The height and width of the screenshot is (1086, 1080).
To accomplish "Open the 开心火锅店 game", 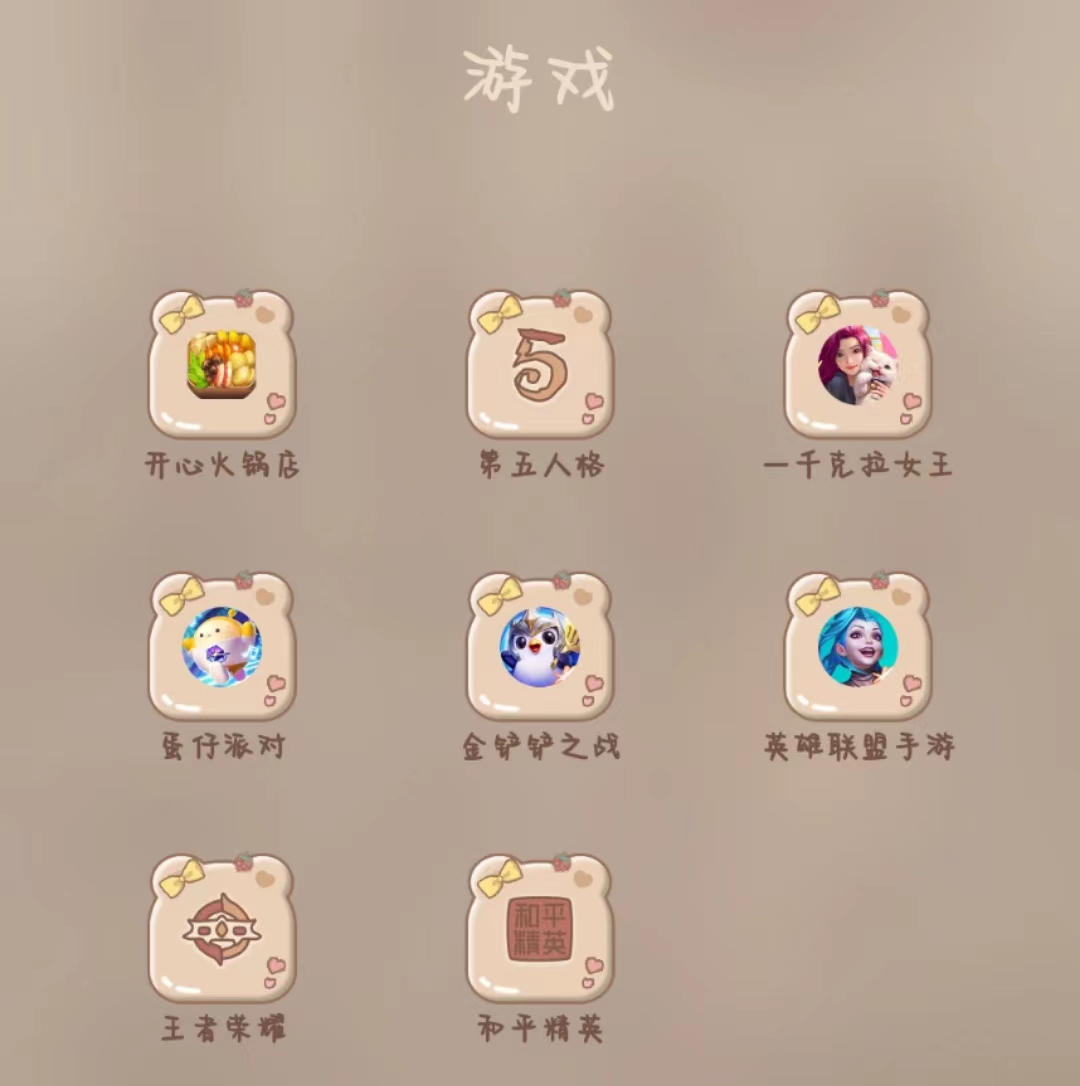I will click(x=221, y=365).
